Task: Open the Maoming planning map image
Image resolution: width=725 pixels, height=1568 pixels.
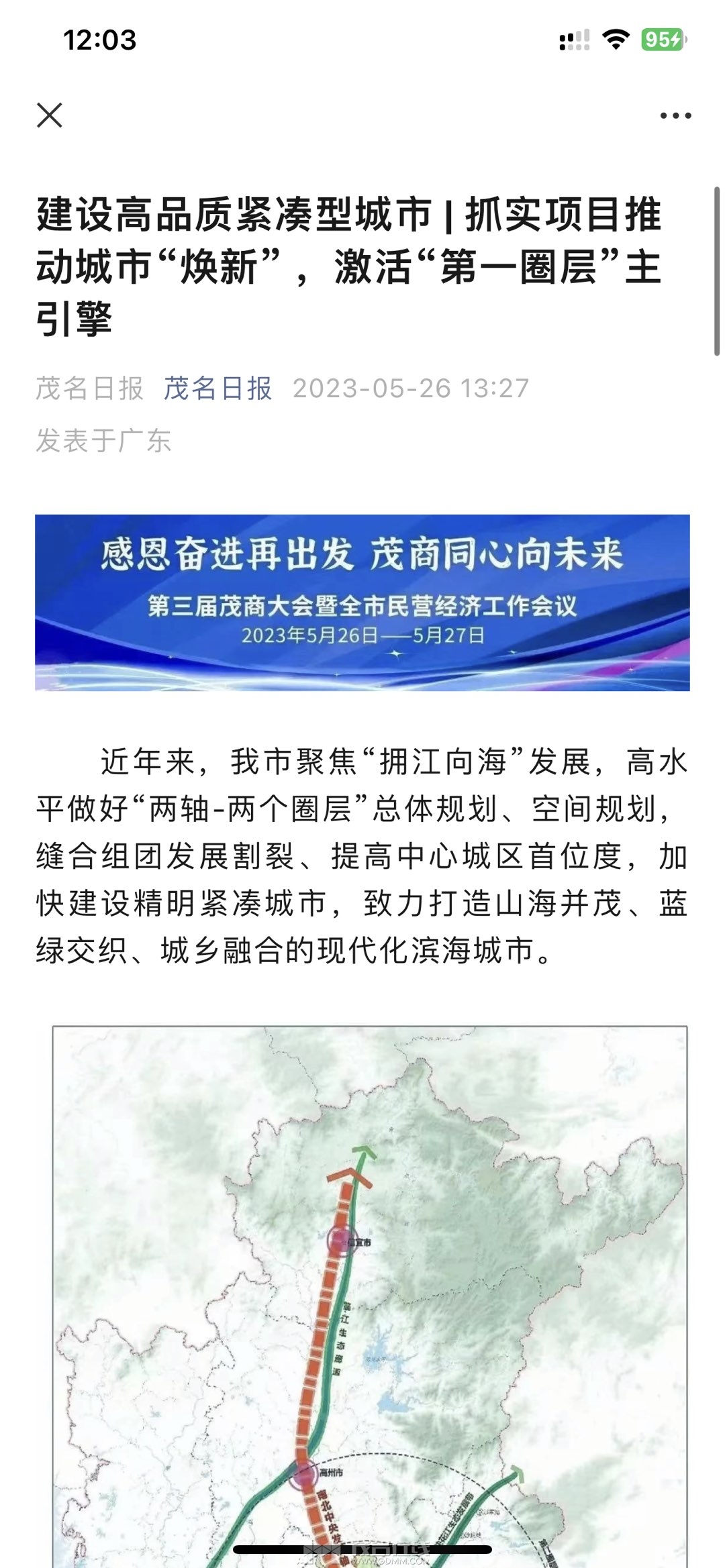Action: point(370,1296)
